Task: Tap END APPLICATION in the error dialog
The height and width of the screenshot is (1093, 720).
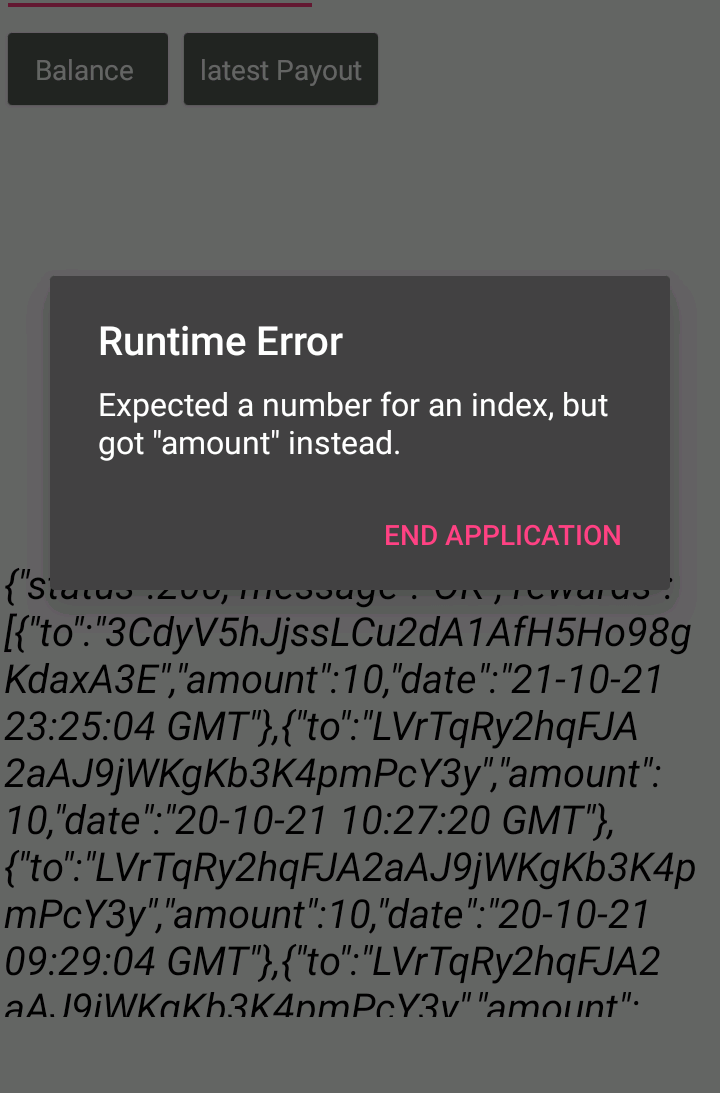Action: [x=503, y=535]
